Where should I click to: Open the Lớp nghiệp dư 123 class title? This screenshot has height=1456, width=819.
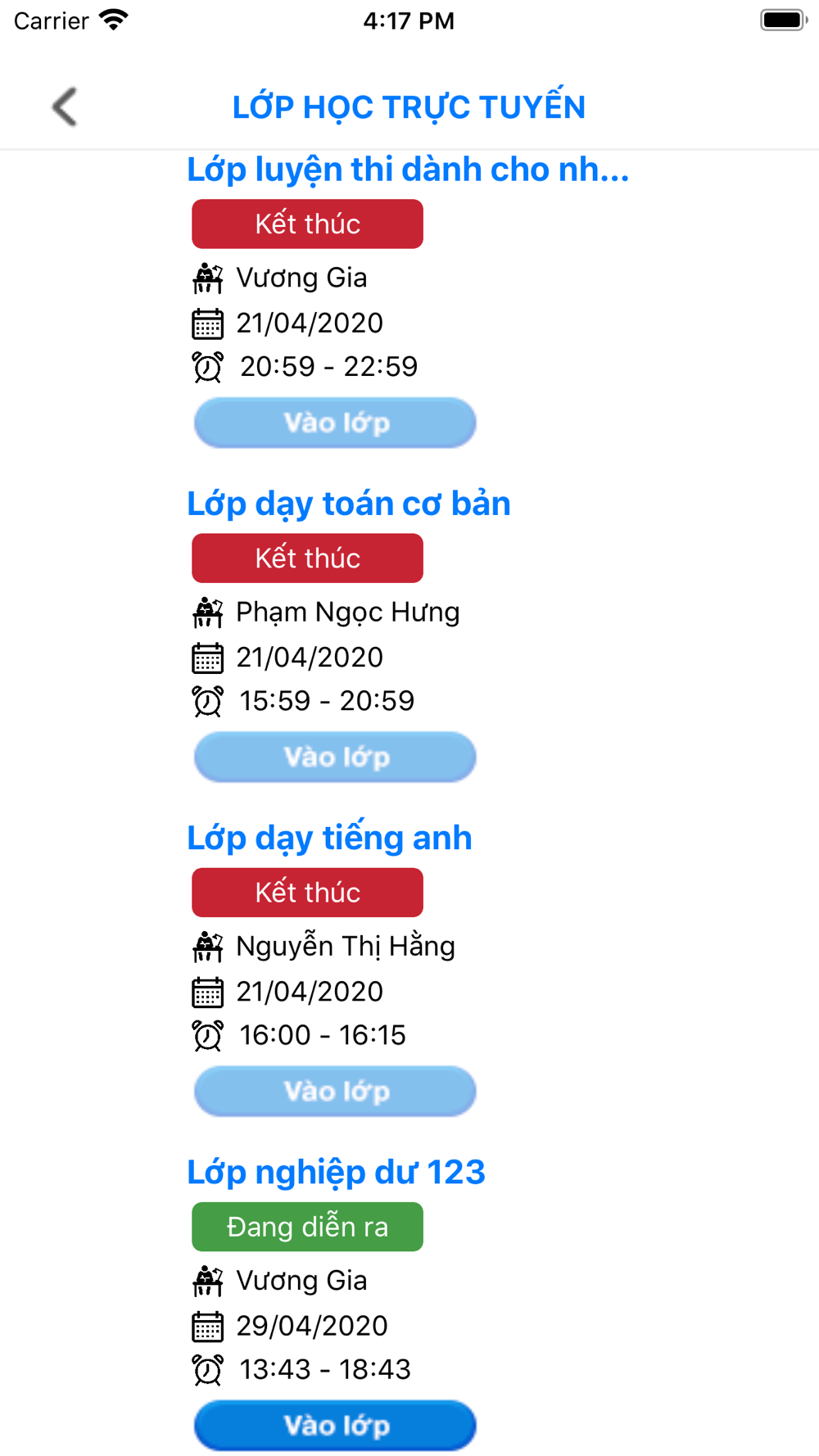pyautogui.click(x=336, y=1172)
